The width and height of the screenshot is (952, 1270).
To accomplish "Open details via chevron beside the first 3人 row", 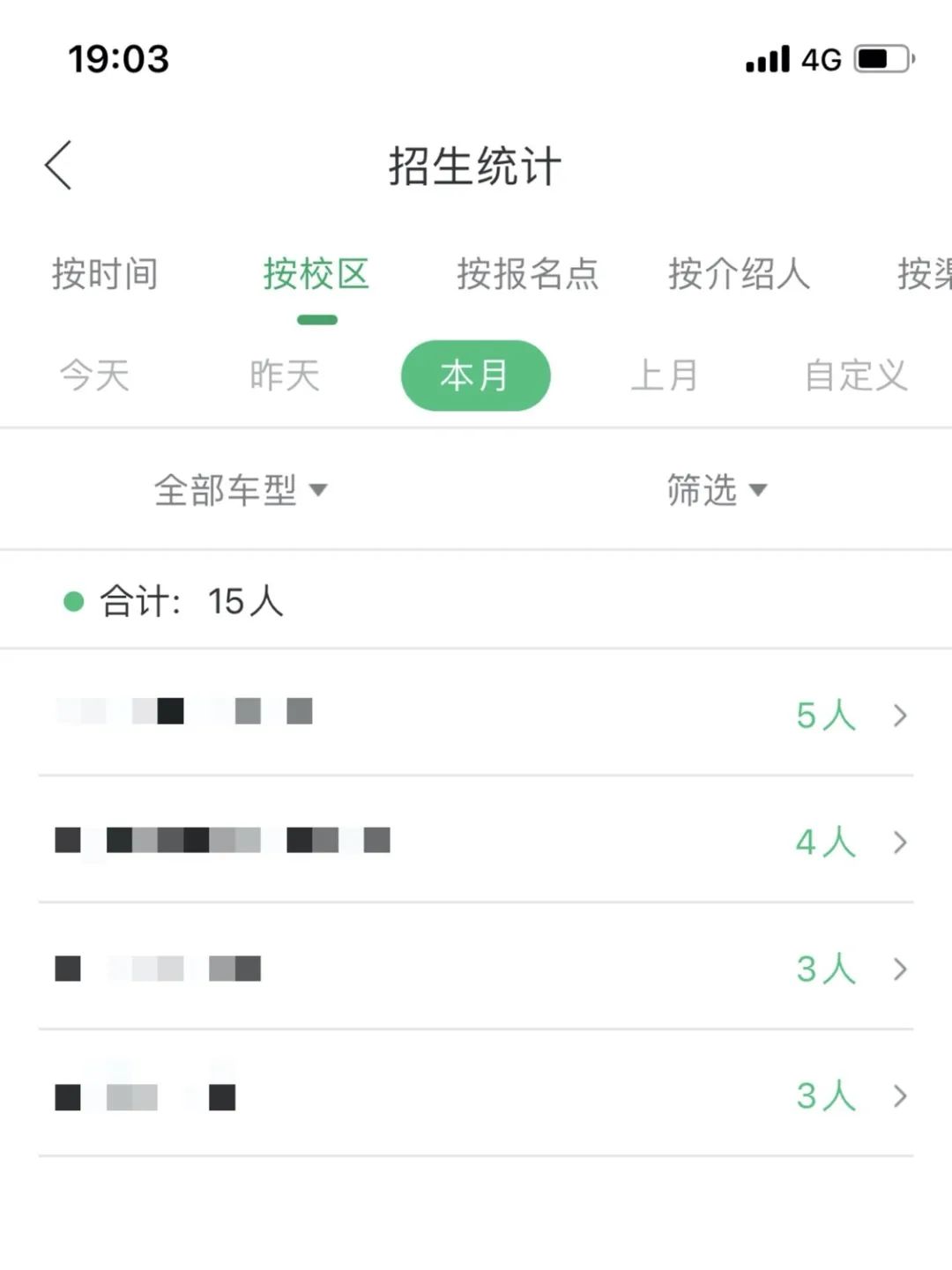I will (x=897, y=969).
